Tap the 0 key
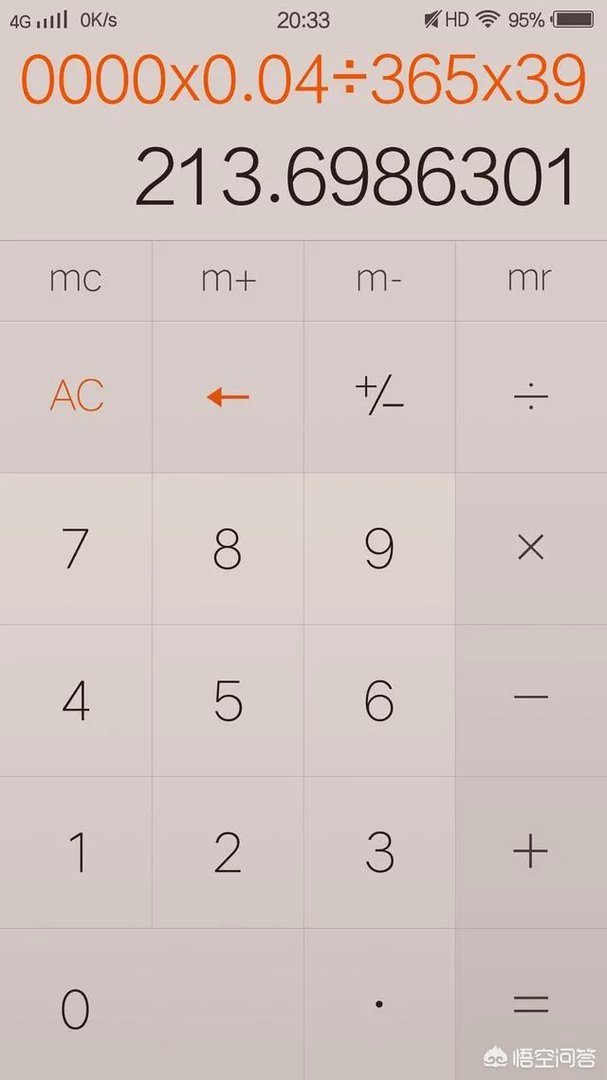607x1080 pixels. (76, 1006)
